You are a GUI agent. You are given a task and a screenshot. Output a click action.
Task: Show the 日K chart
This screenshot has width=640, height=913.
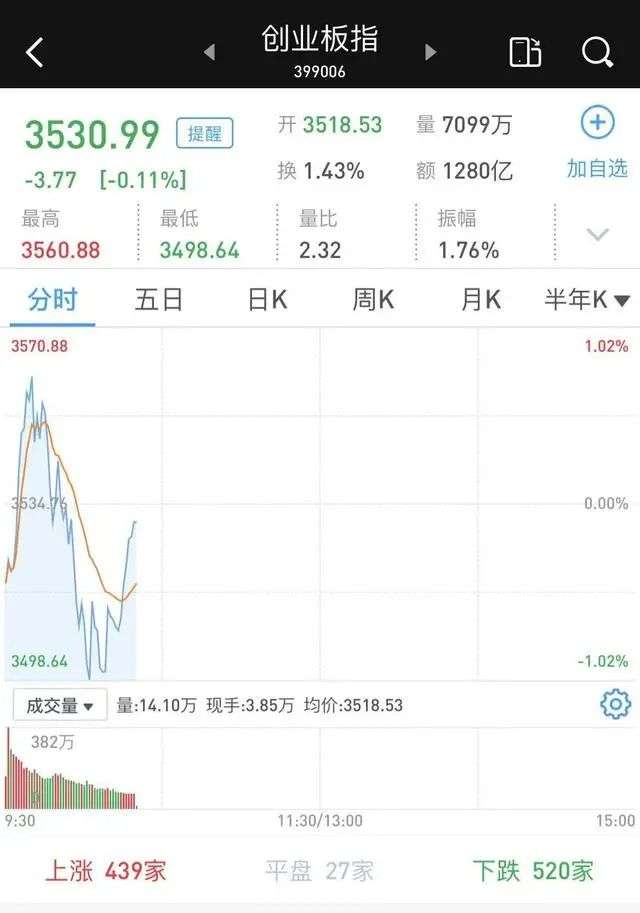click(x=267, y=300)
